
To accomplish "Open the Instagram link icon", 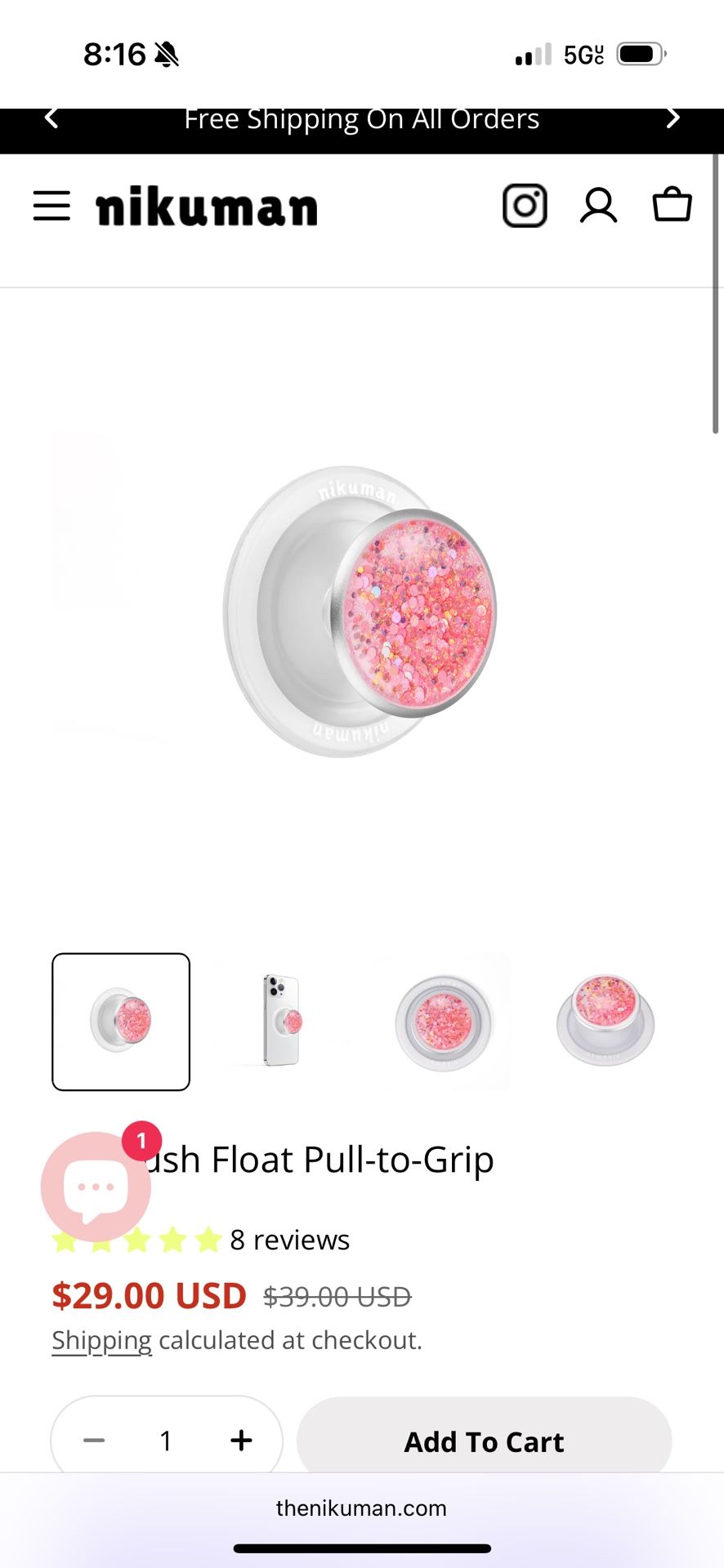I will [x=525, y=206].
